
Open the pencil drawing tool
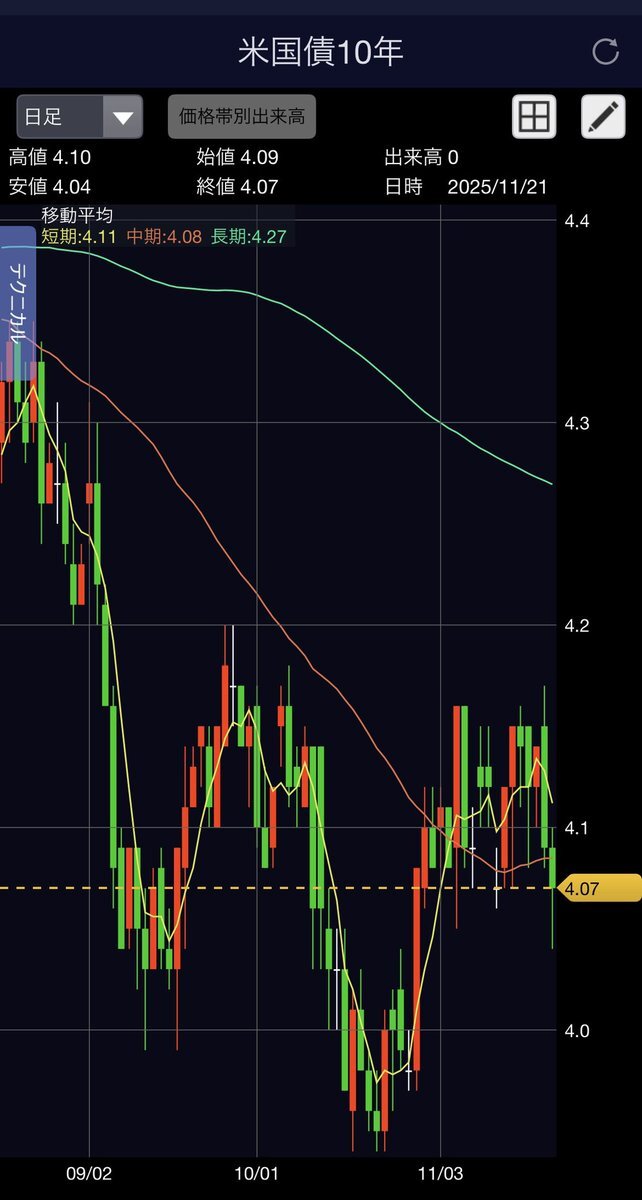click(x=603, y=117)
